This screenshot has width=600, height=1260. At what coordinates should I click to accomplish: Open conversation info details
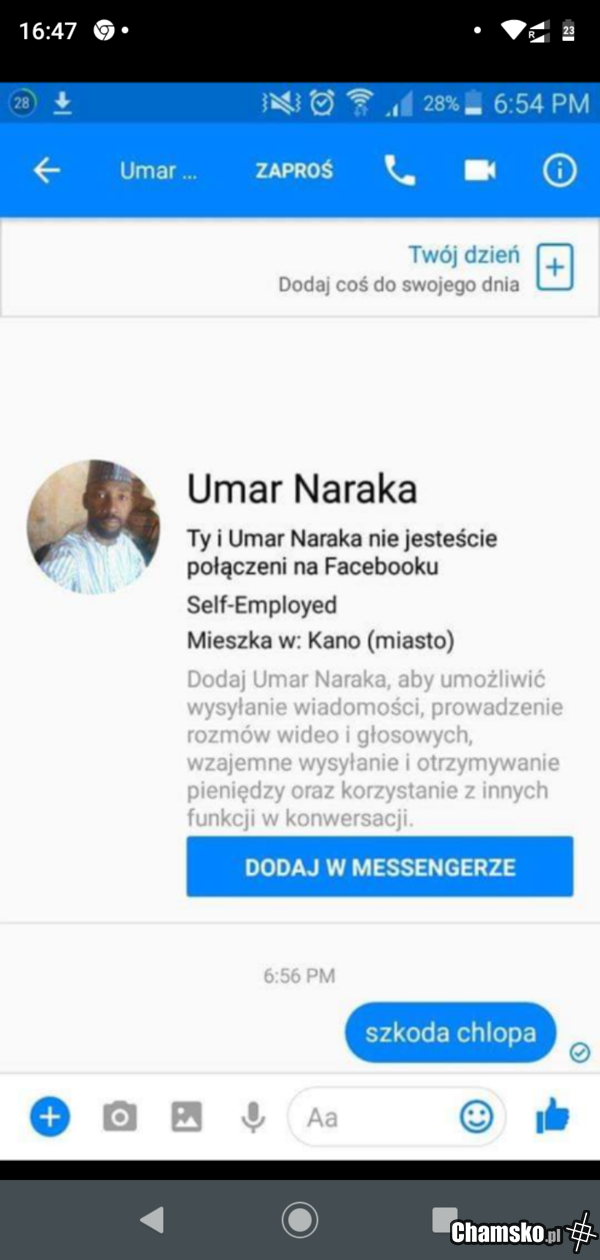click(x=559, y=170)
